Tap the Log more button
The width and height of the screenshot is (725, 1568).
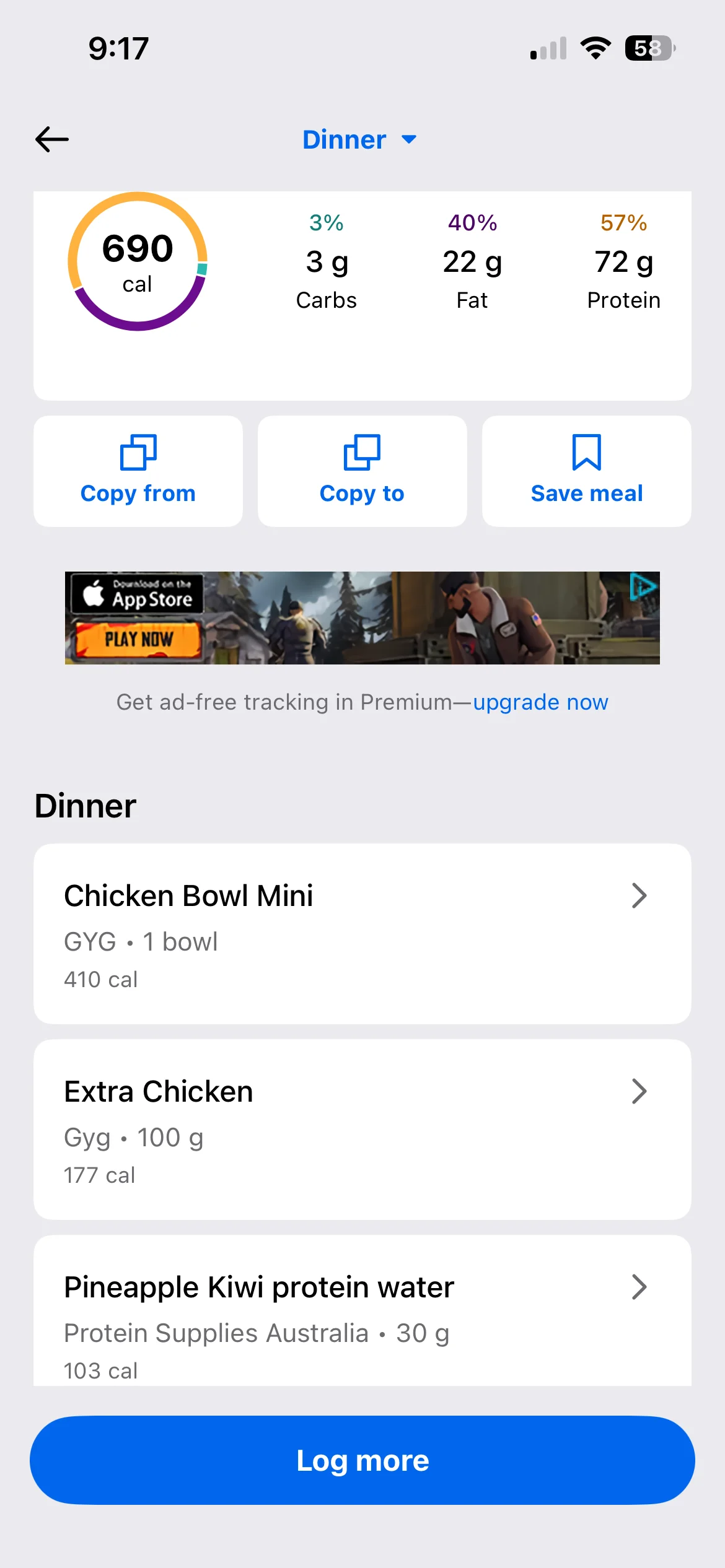362,1460
